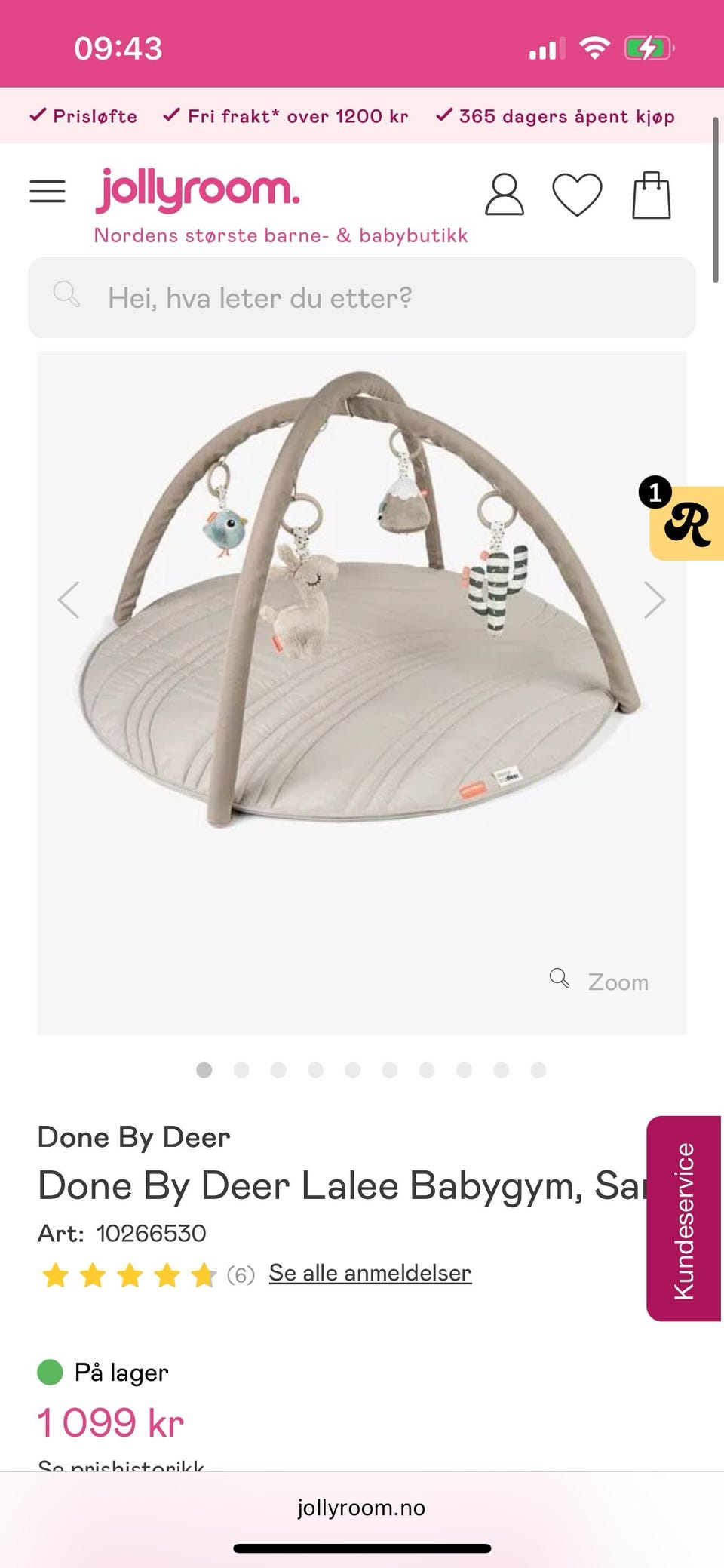This screenshot has width=724, height=1568.
Task: Open the user account icon
Action: click(504, 195)
